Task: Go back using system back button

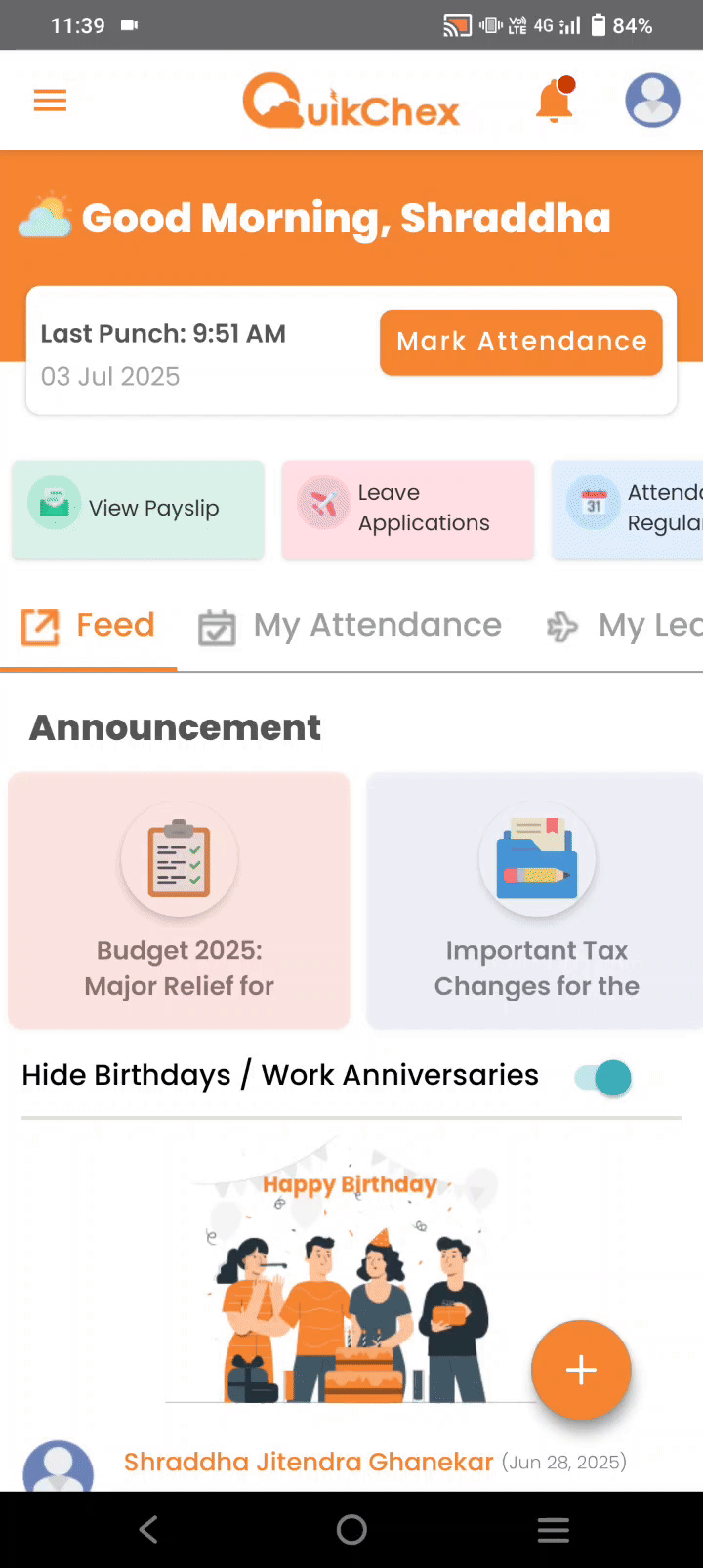Action: coord(148,1529)
